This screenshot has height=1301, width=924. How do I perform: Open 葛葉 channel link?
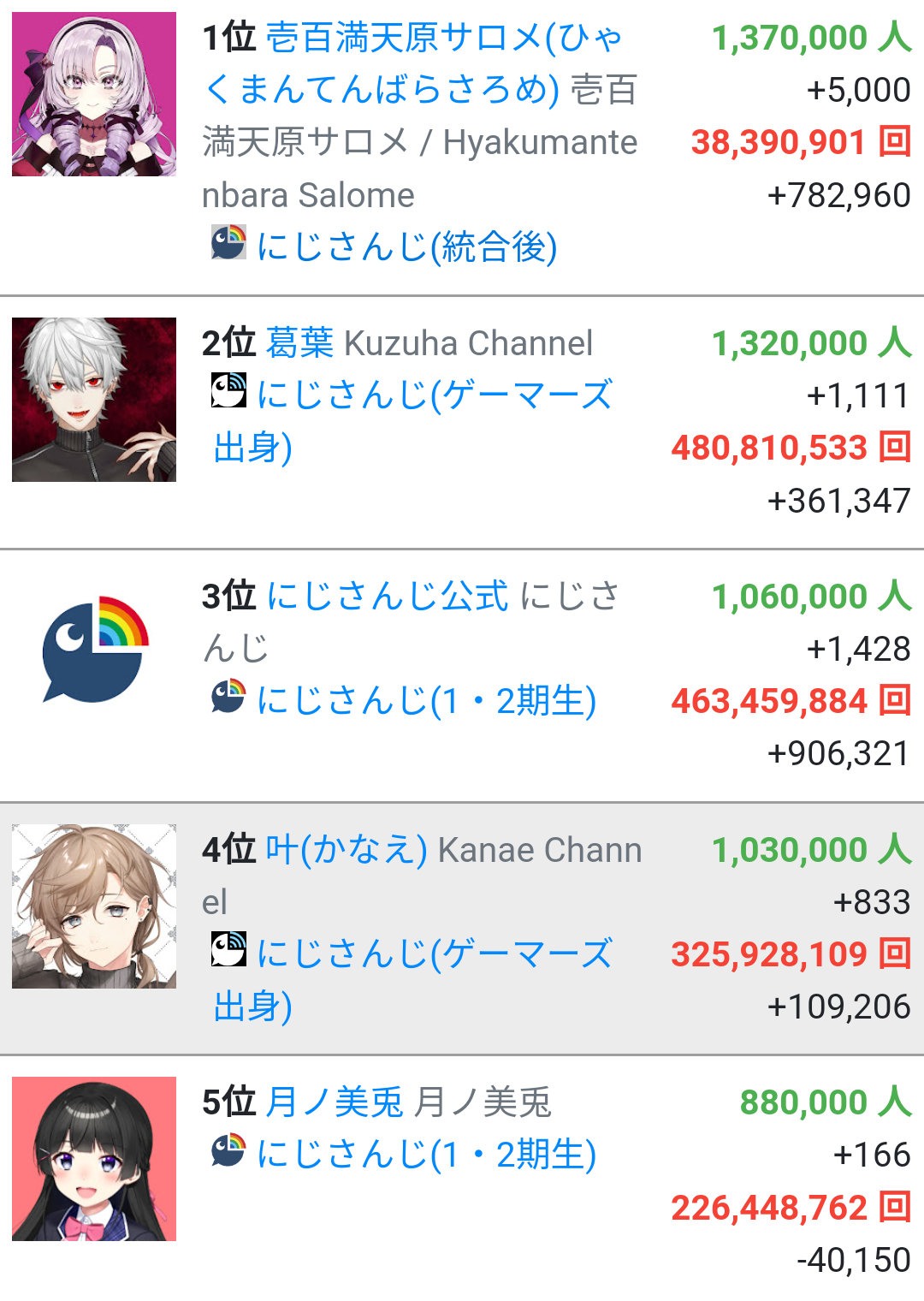[x=299, y=344]
